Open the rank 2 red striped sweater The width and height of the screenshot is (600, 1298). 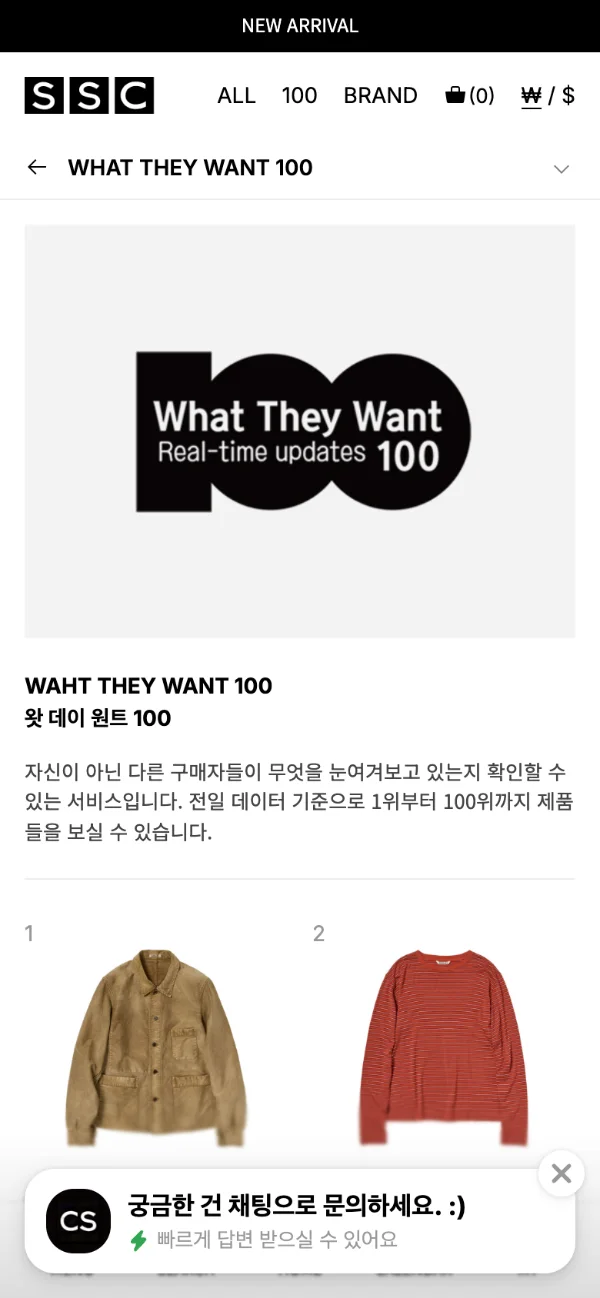coord(444,1048)
